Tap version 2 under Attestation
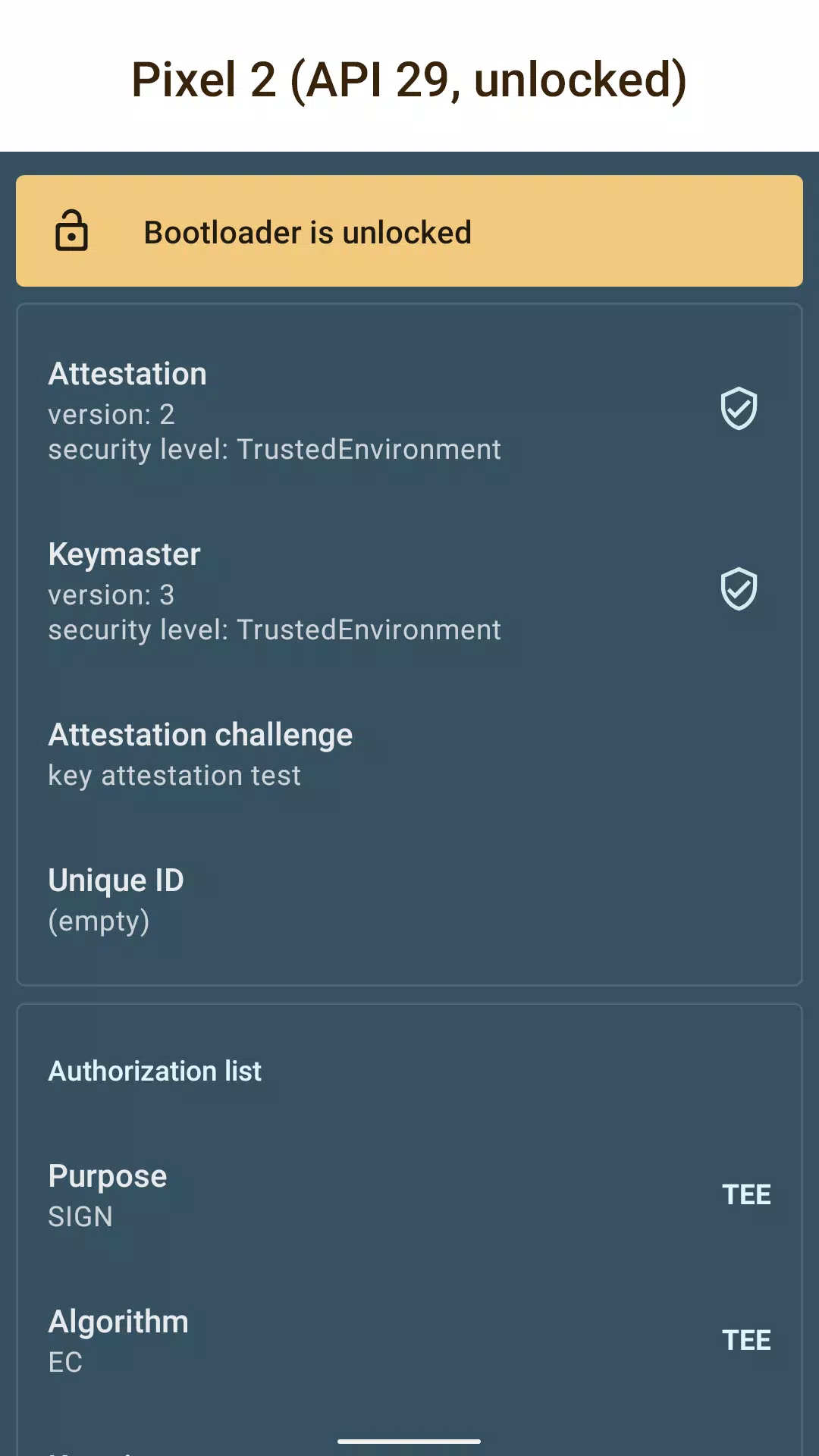819x1456 pixels. 111,414
